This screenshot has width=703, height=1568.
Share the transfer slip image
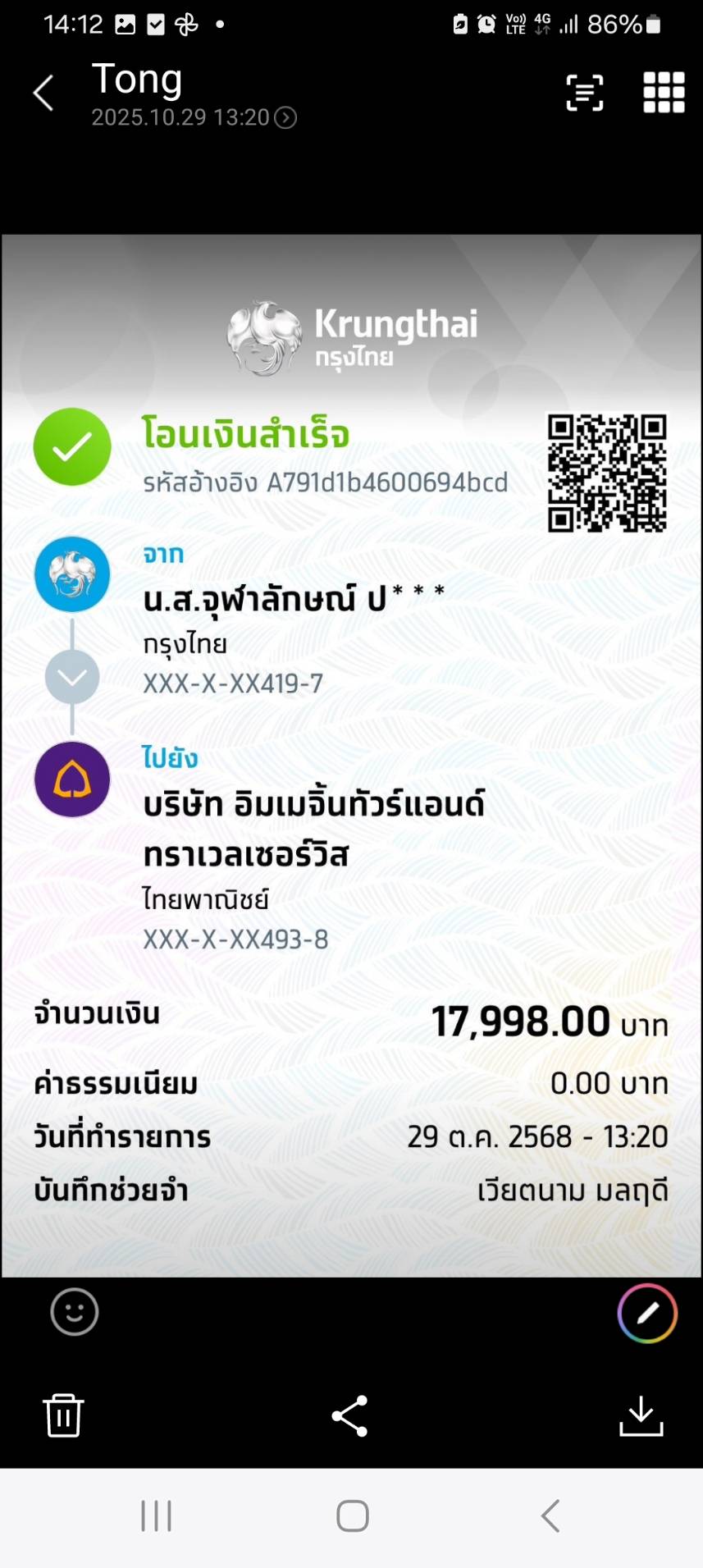[350, 1415]
